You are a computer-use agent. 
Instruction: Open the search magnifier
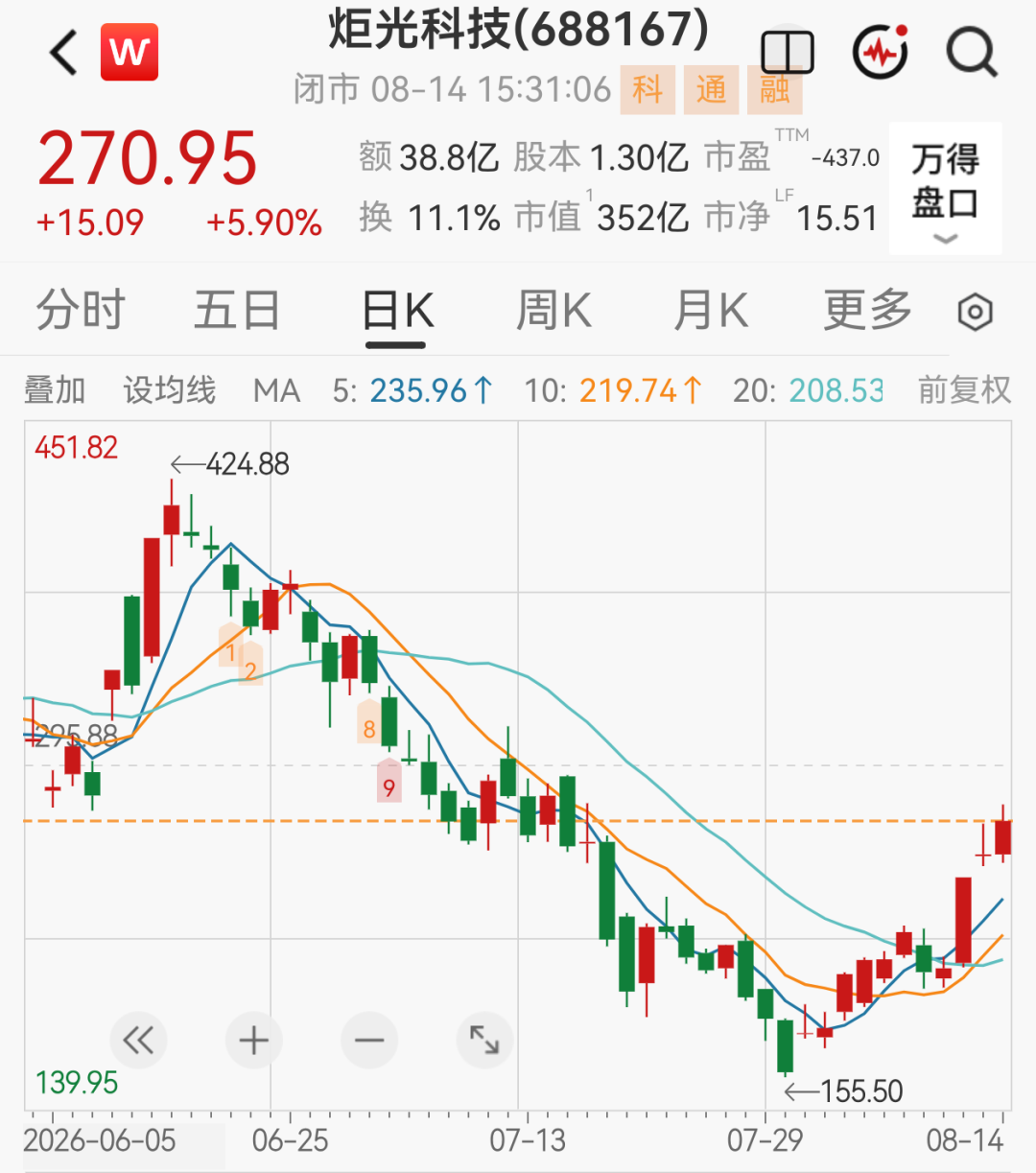[x=972, y=53]
